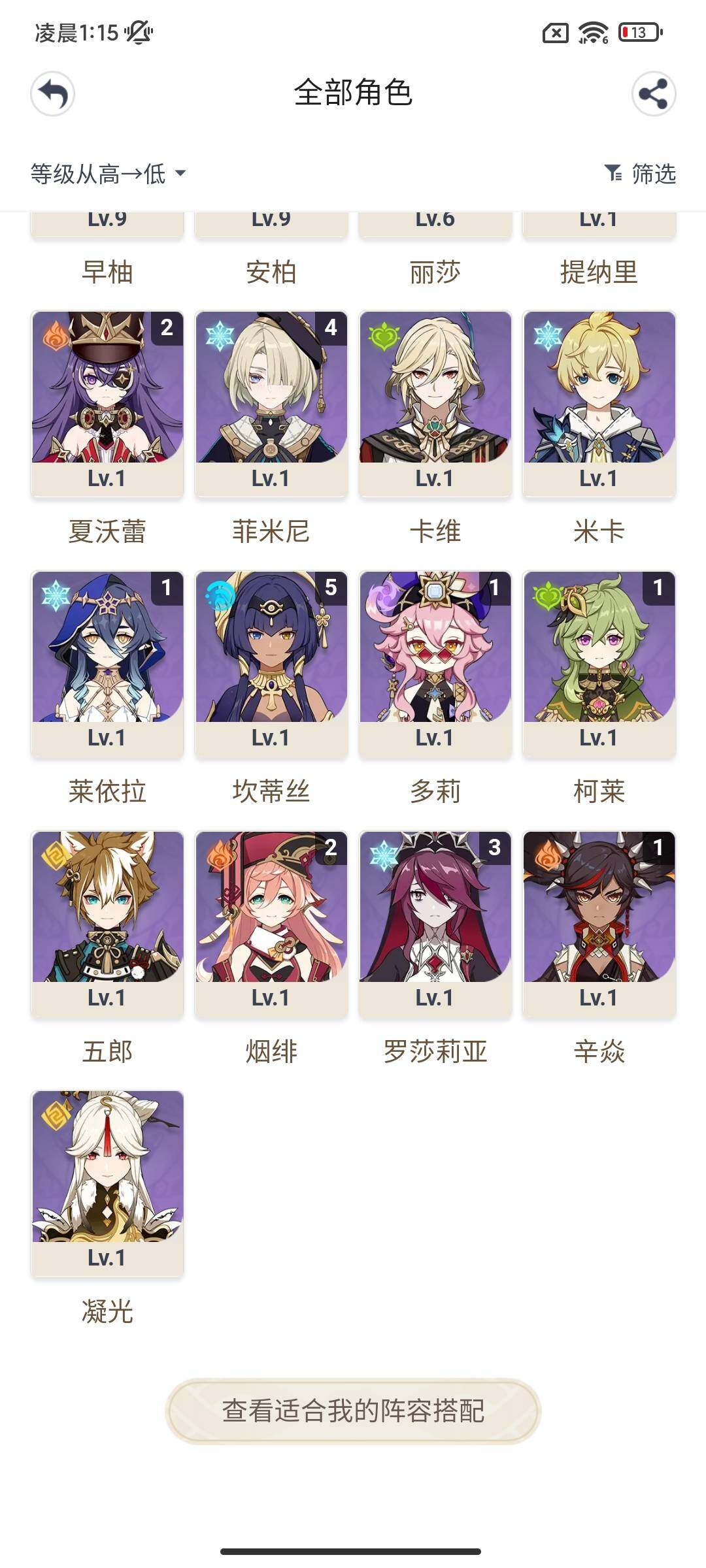Image resolution: width=706 pixels, height=1568 pixels.
Task: Select the 菲米尼 character card
Action: [271, 403]
